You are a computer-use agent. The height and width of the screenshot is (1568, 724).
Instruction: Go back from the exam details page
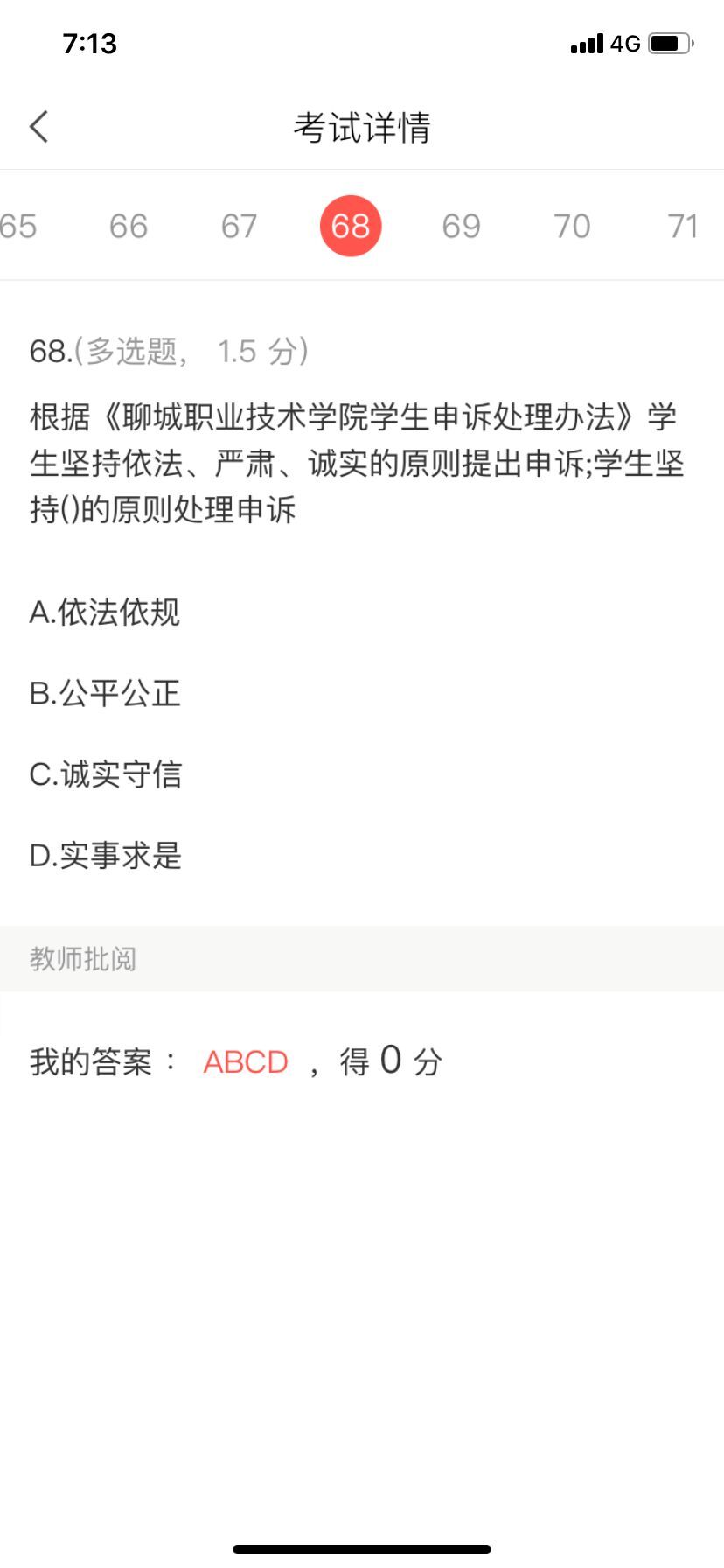[39, 127]
